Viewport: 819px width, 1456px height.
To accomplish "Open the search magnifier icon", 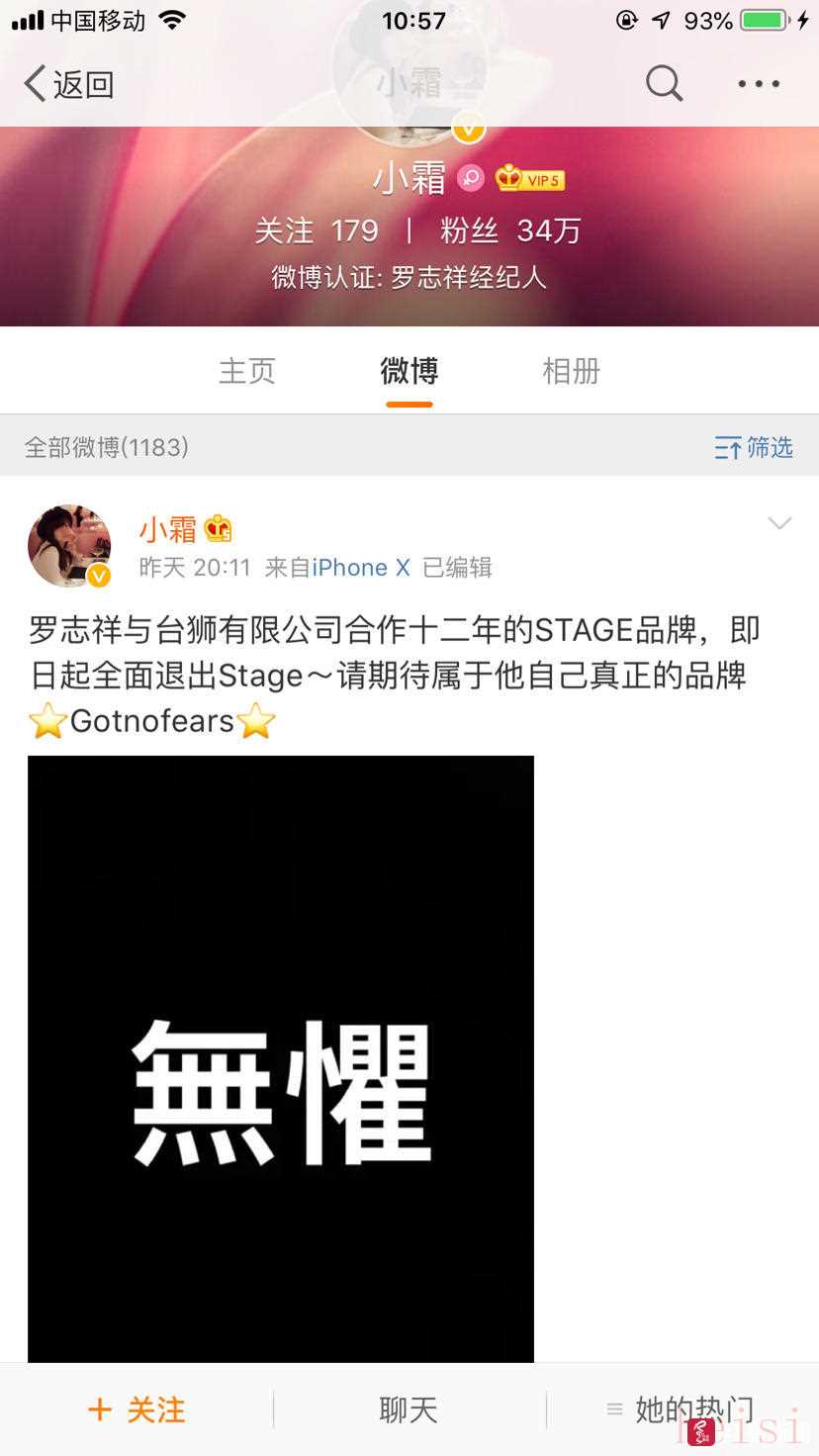I will pos(665,84).
